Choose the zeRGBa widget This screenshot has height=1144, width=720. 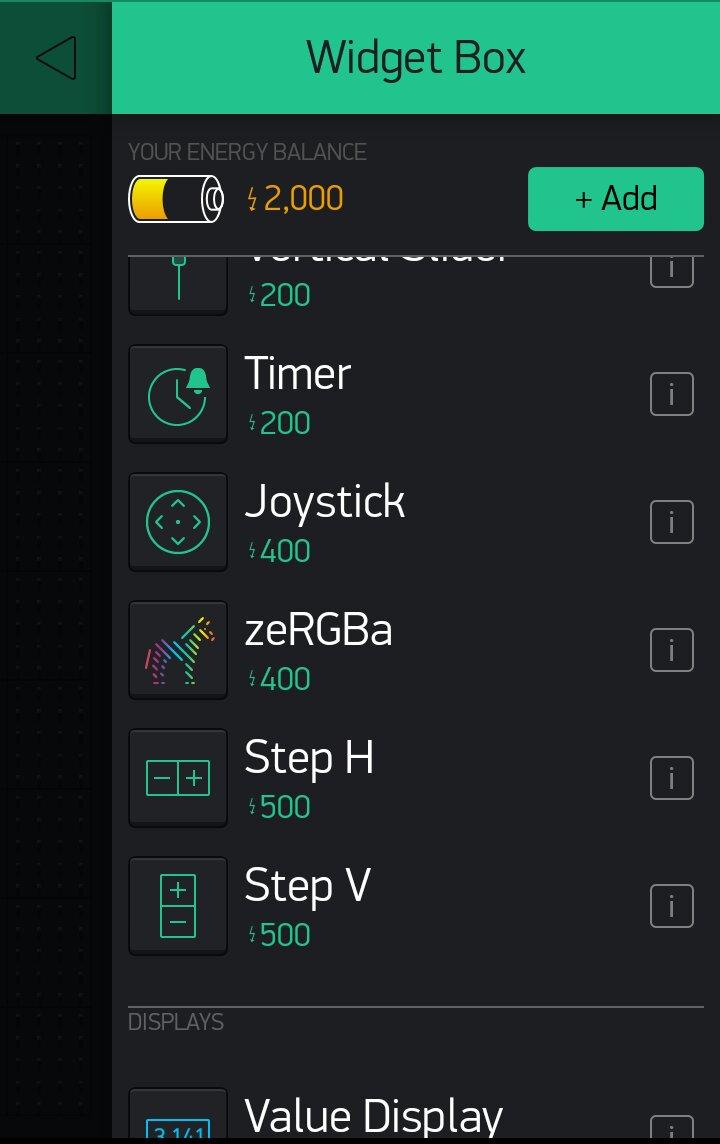[x=318, y=650]
